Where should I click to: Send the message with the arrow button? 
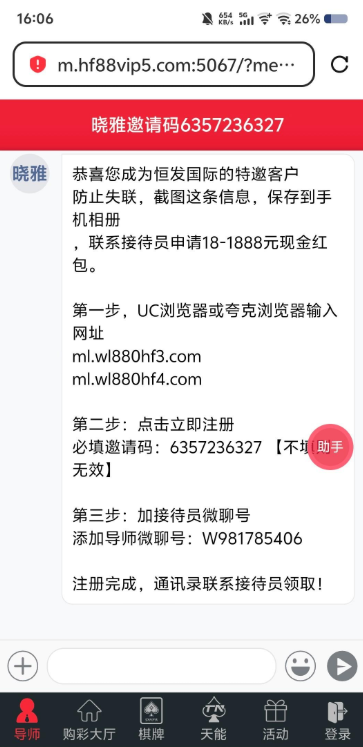click(x=342, y=666)
